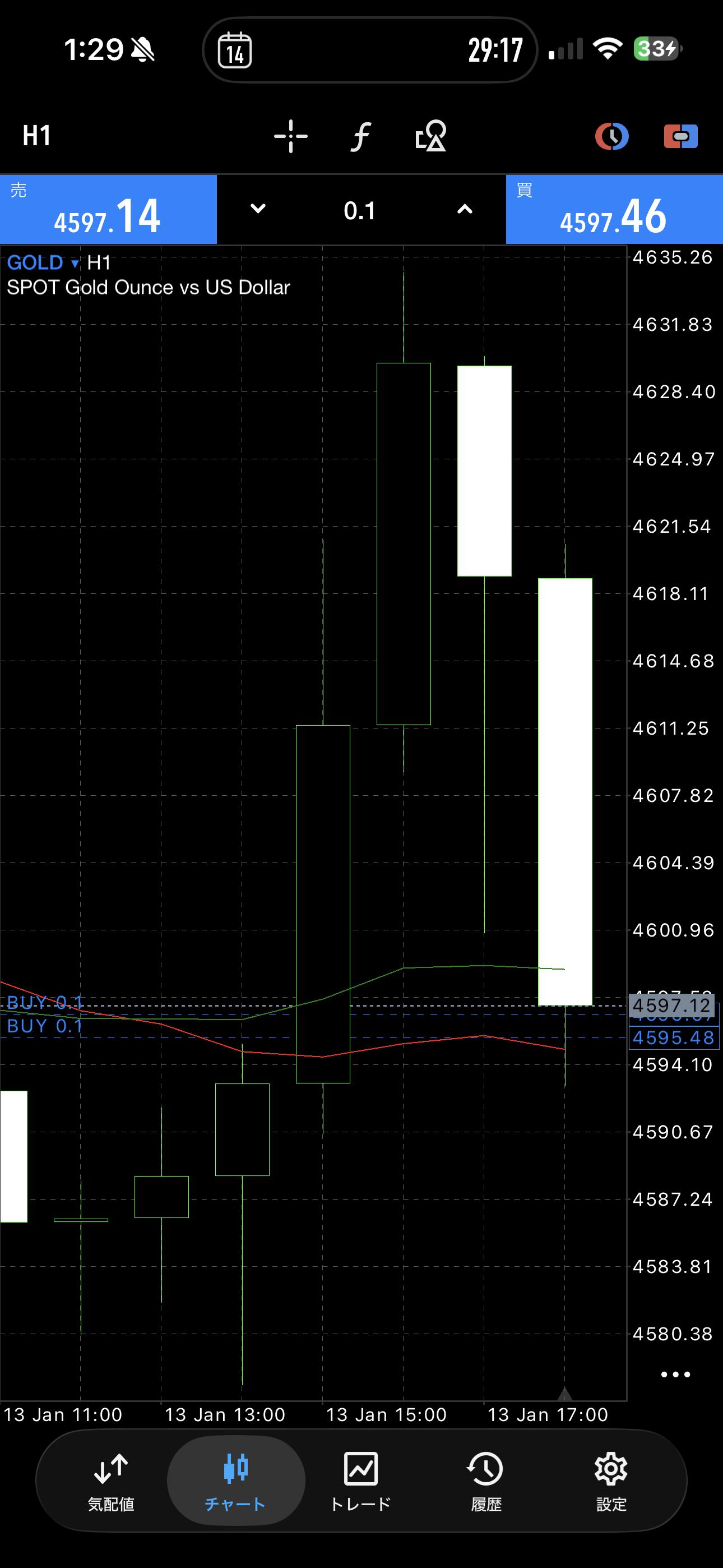Screen dimensions: 723x1568
Task: Activate the crosshair tool
Action: pyautogui.click(x=290, y=136)
